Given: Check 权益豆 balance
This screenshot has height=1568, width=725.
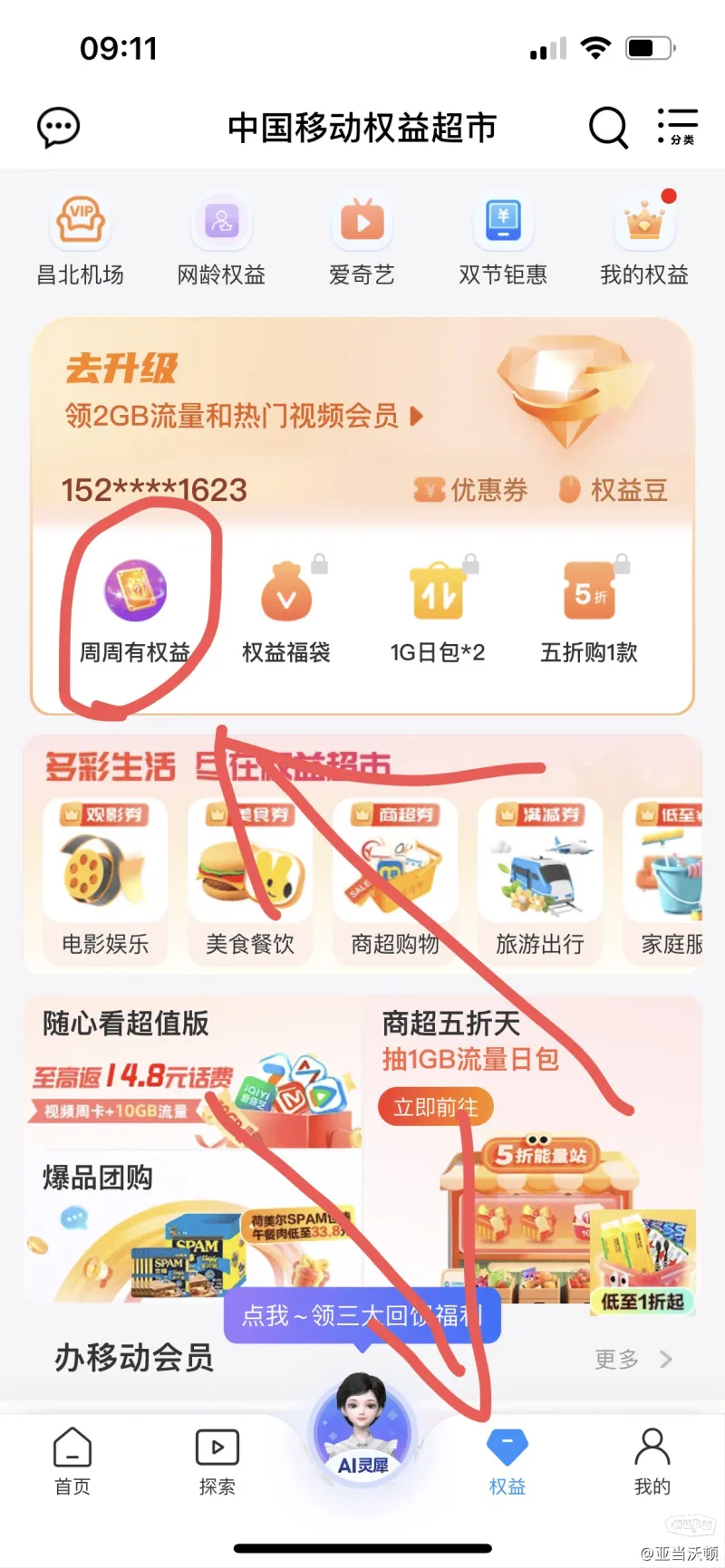Looking at the screenshot, I should tap(614, 490).
